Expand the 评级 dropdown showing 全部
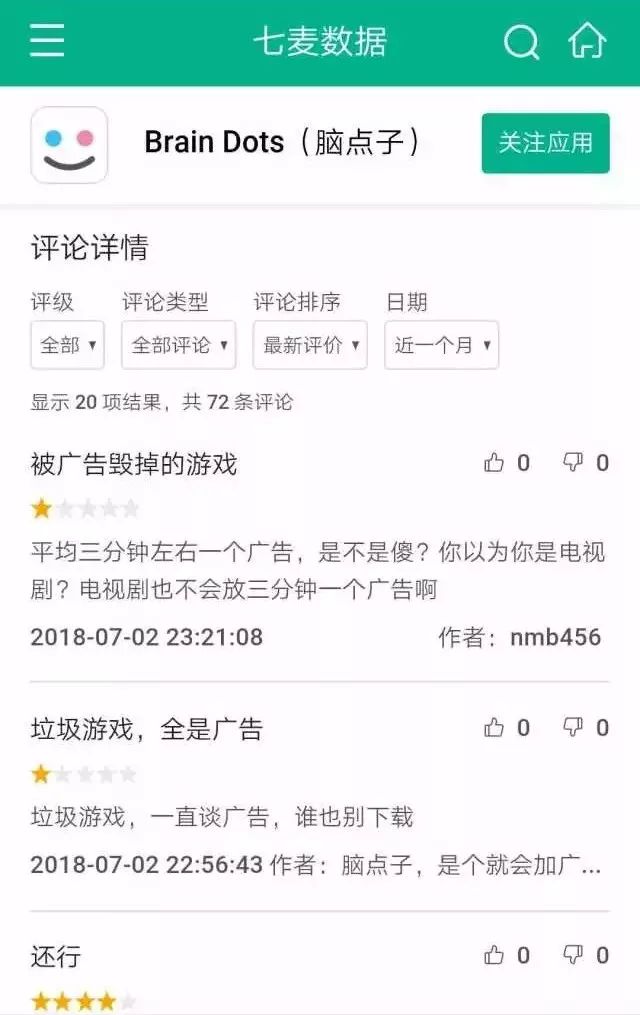The image size is (640, 1015). (x=68, y=345)
